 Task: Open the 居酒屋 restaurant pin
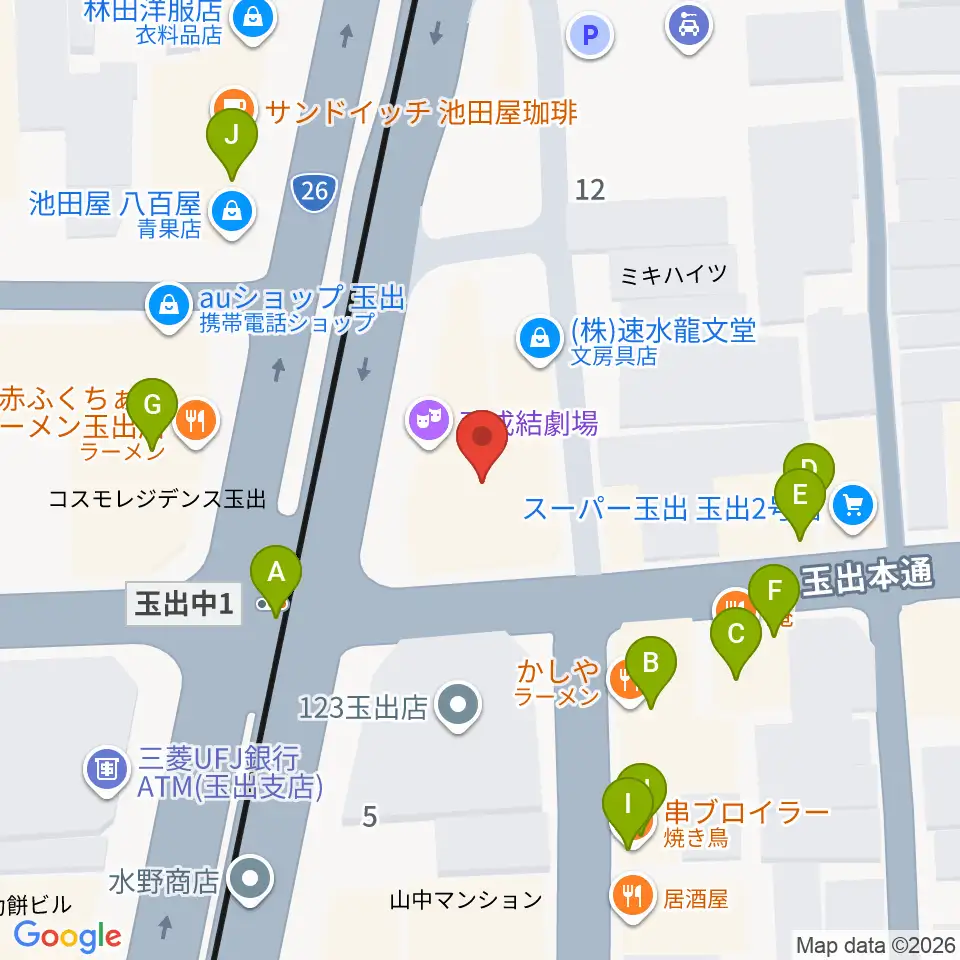(633, 898)
